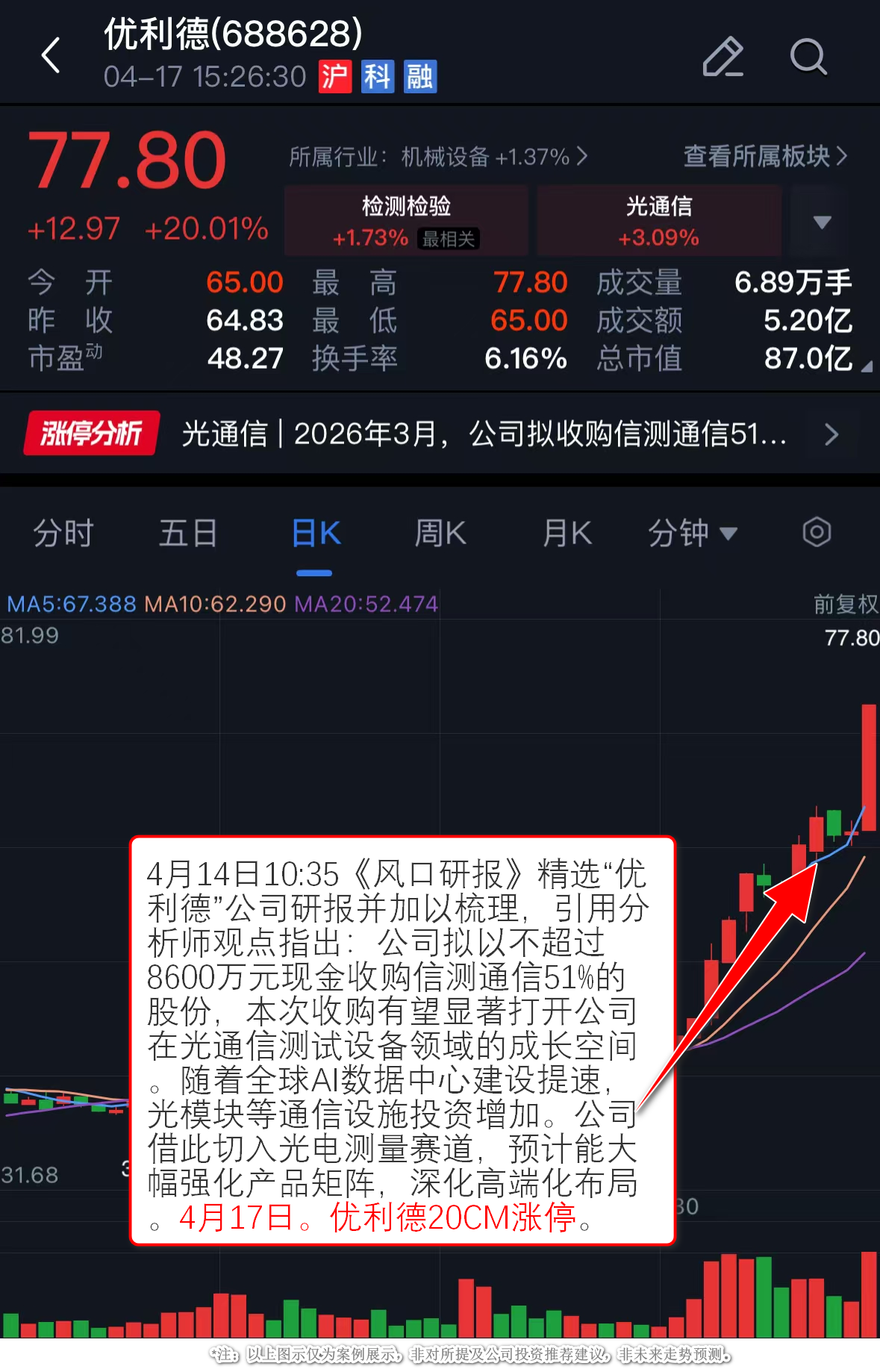Switch to the 分时 chart tab
The width and height of the screenshot is (880, 1372).
(63, 533)
